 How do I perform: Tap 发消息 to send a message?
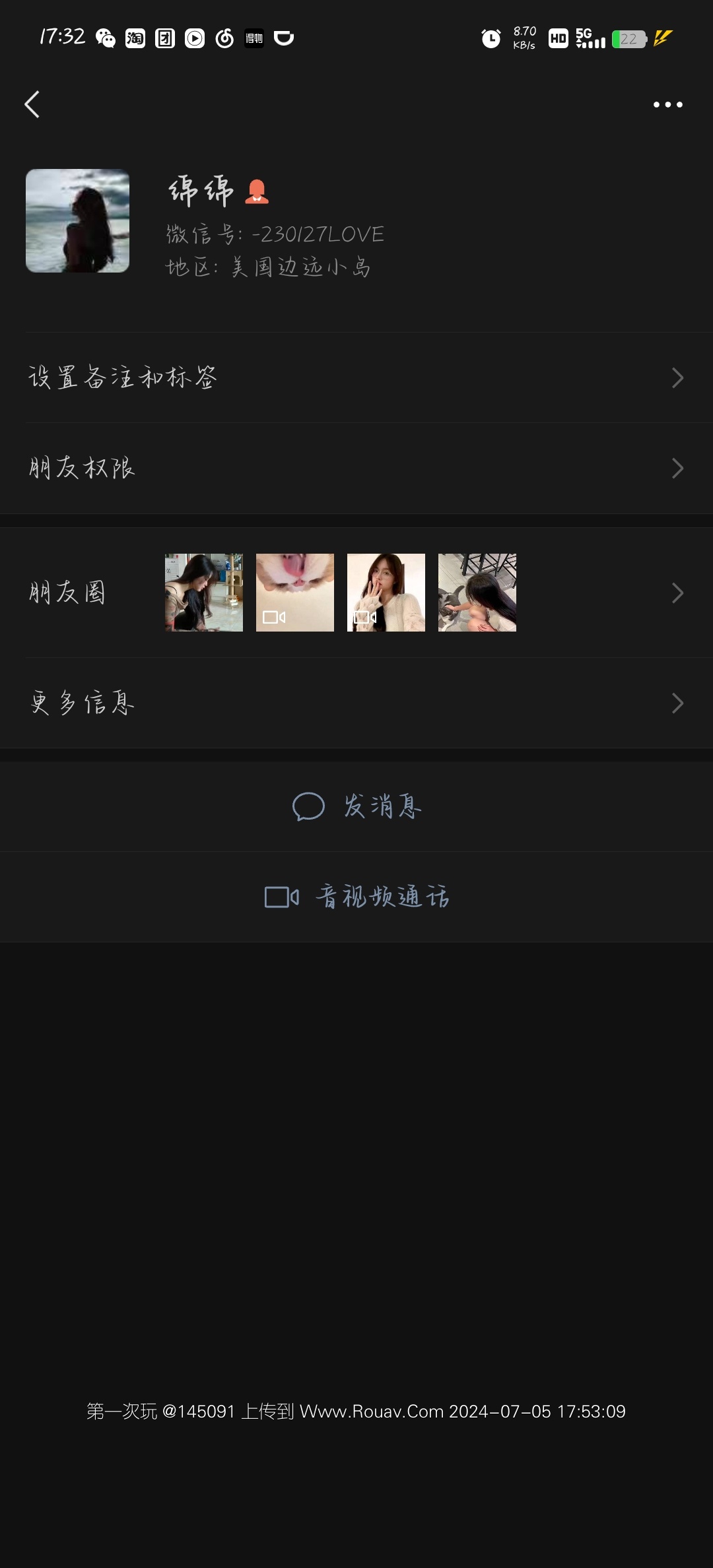click(356, 806)
